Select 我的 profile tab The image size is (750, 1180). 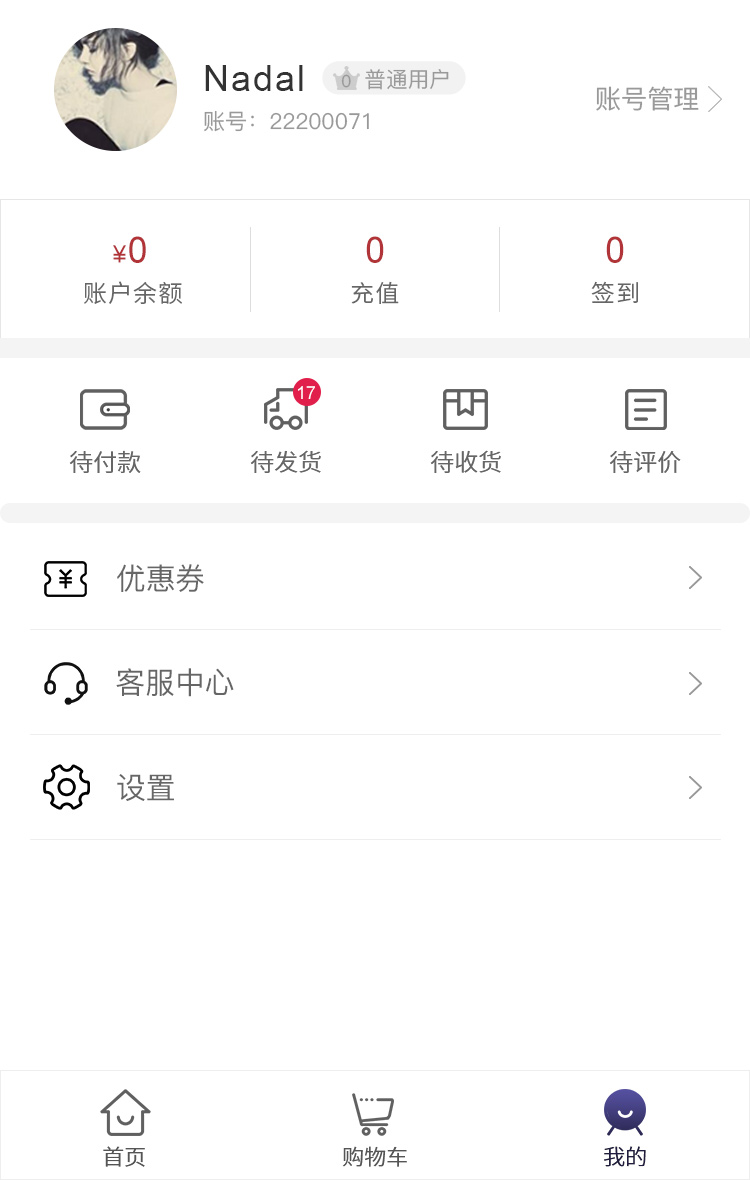(625, 1128)
